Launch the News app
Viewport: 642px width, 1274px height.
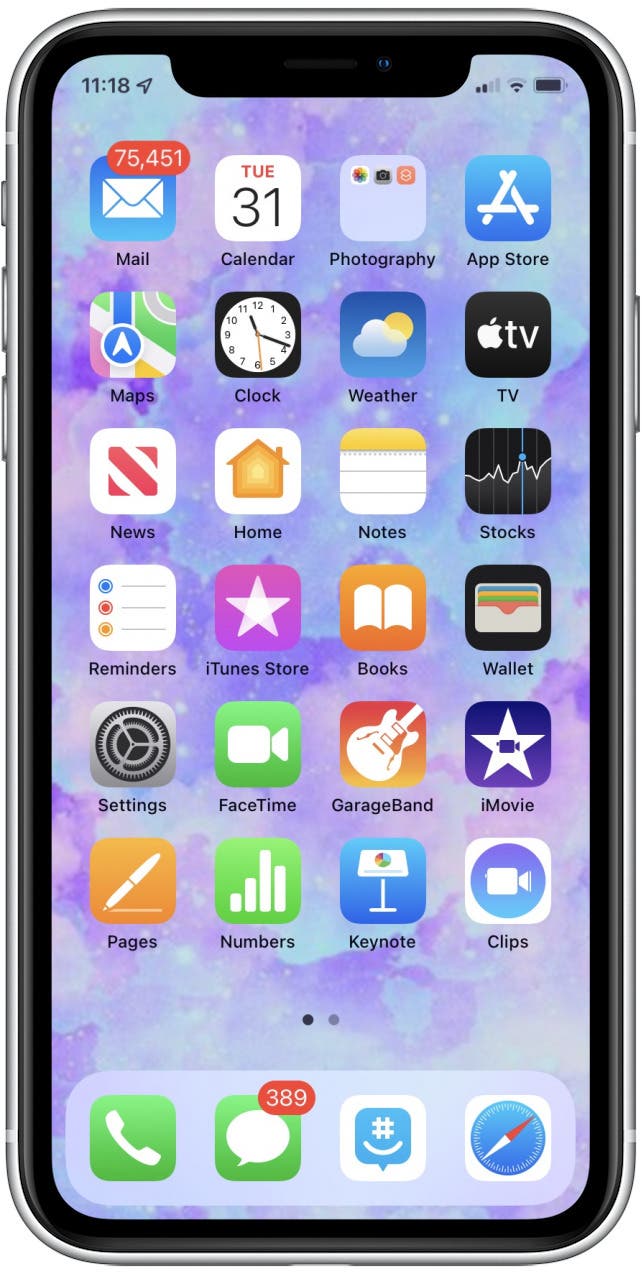(x=133, y=471)
